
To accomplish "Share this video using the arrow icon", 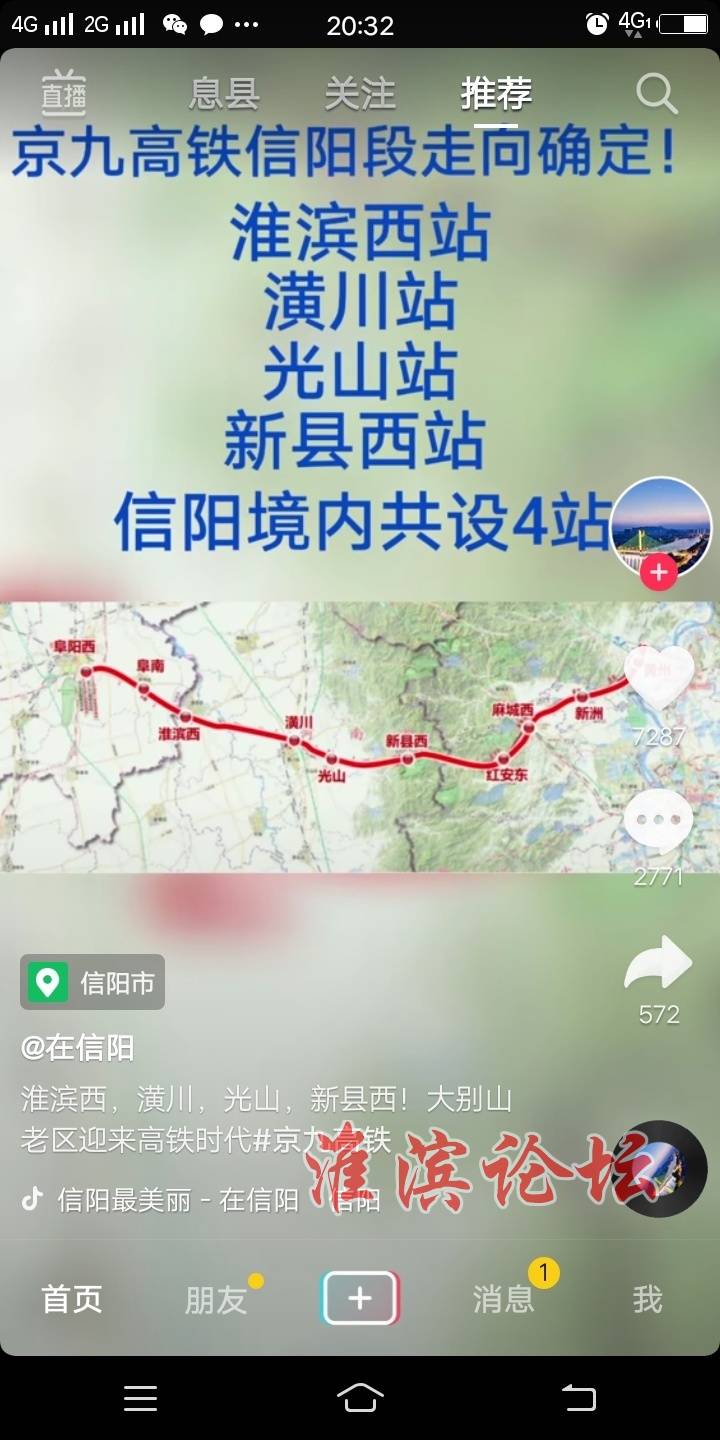I will 658,966.
